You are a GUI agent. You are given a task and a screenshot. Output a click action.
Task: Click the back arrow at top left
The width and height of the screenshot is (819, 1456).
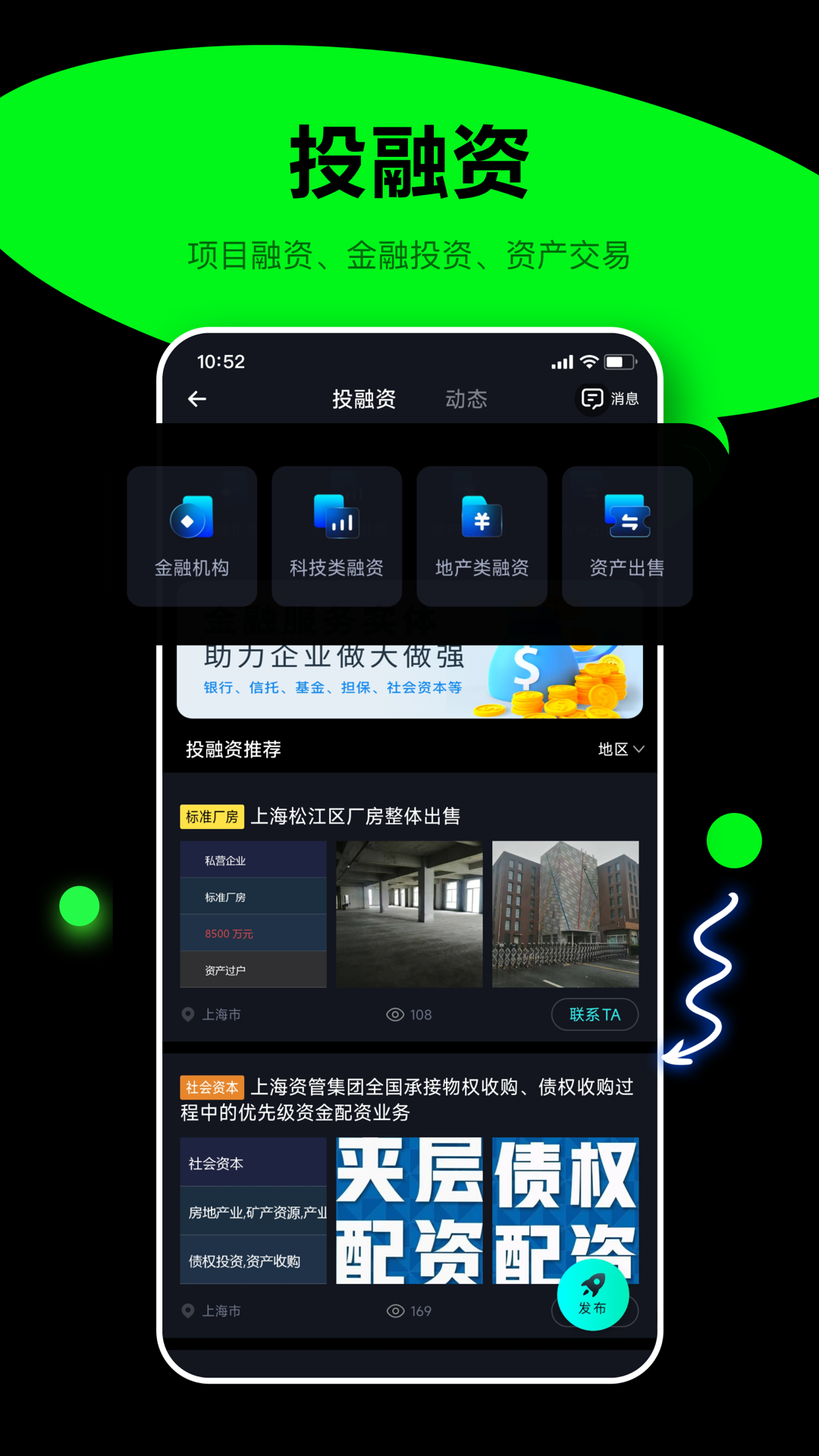196,398
